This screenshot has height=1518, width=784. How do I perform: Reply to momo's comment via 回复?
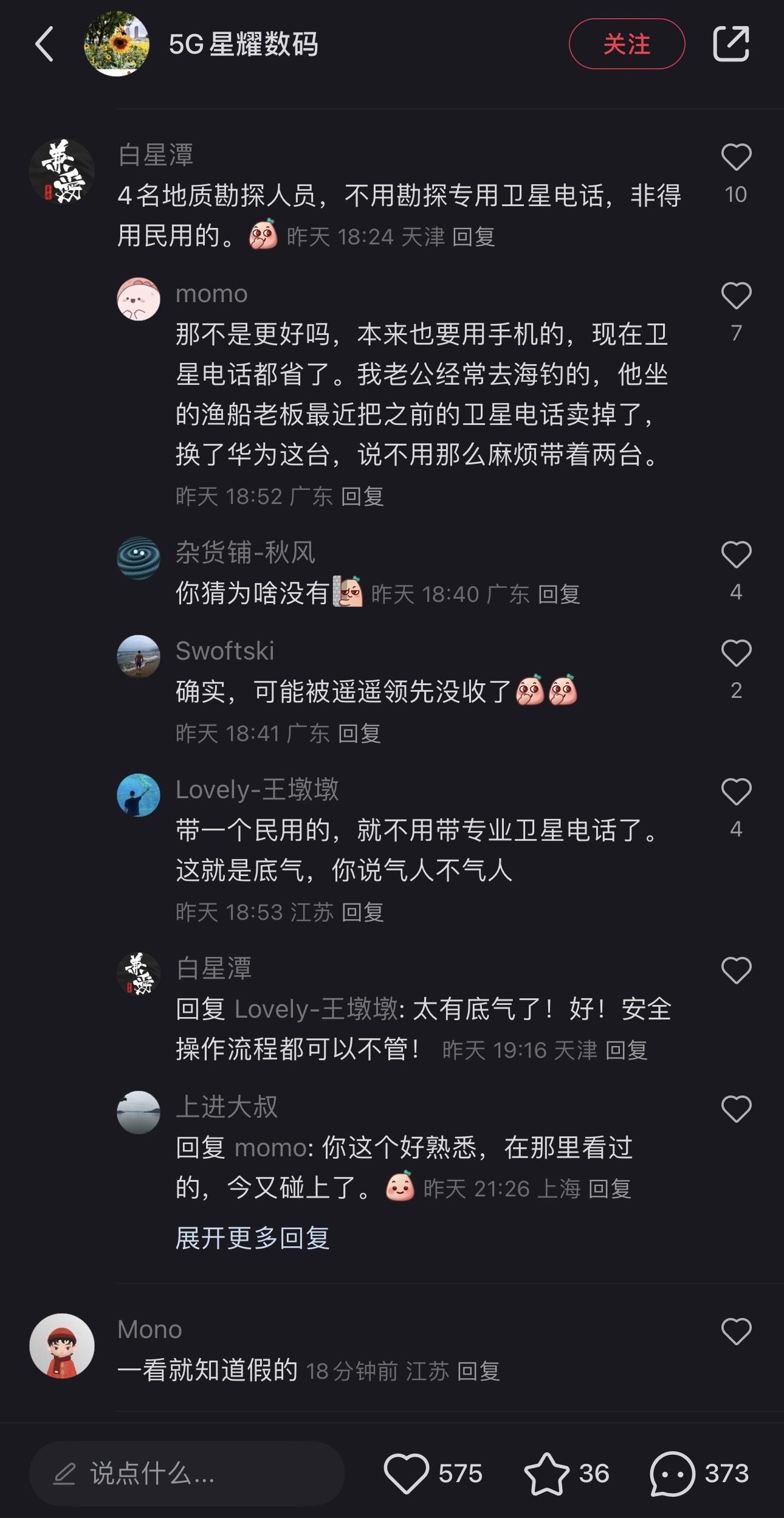(362, 497)
